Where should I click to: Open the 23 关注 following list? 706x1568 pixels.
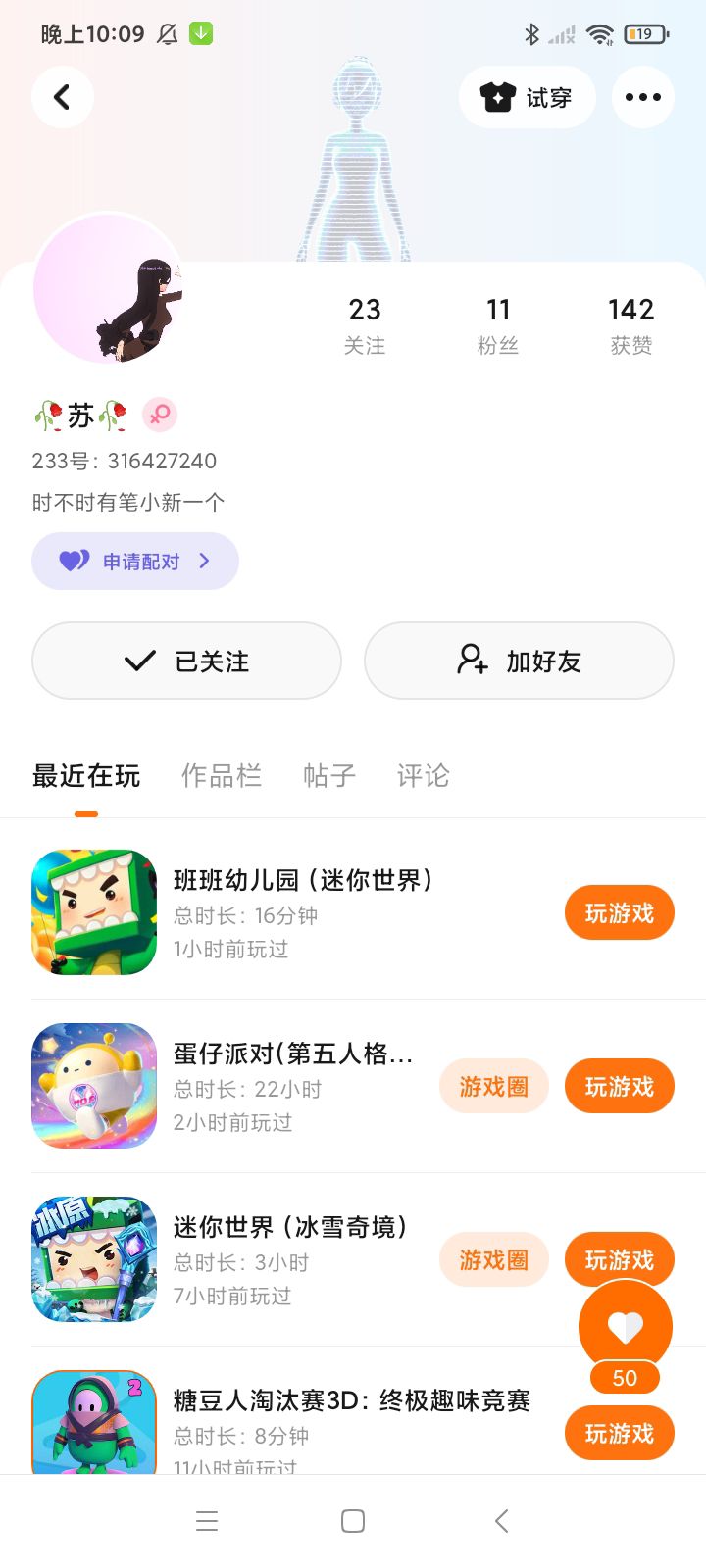364,325
